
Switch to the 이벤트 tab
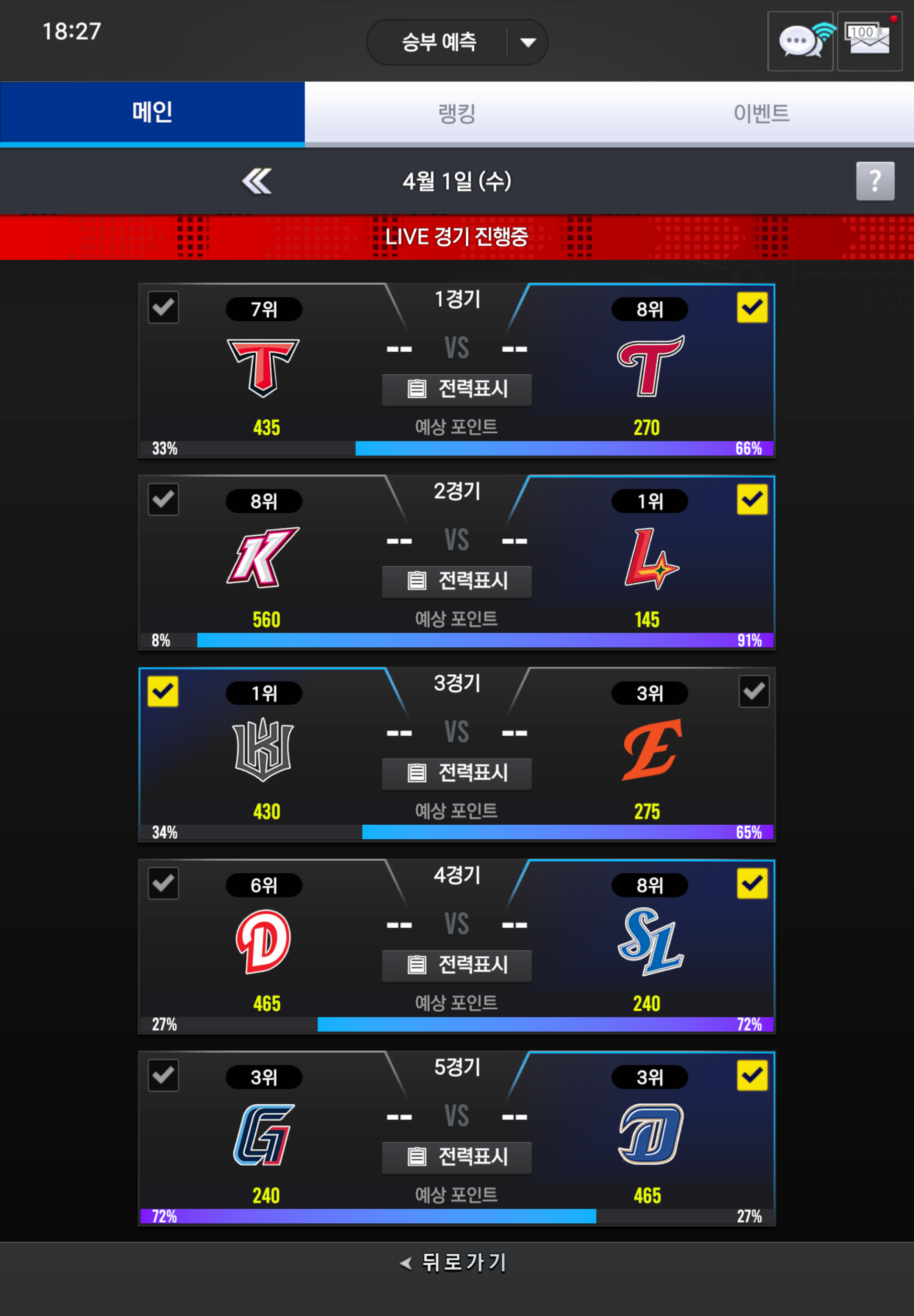coord(761,113)
